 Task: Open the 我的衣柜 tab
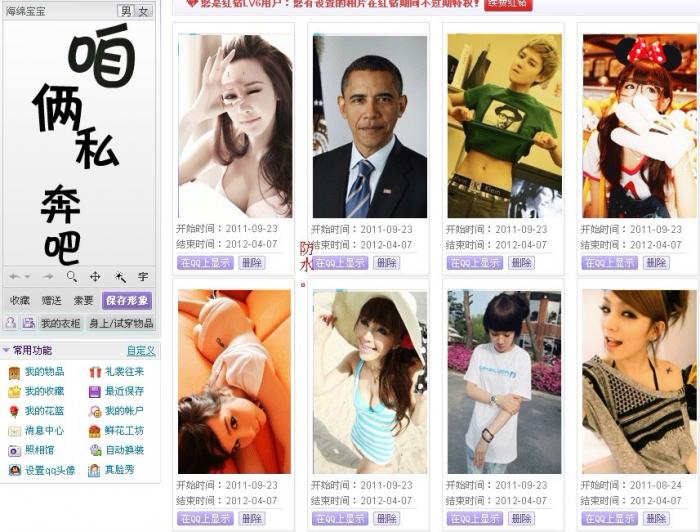click(59, 323)
